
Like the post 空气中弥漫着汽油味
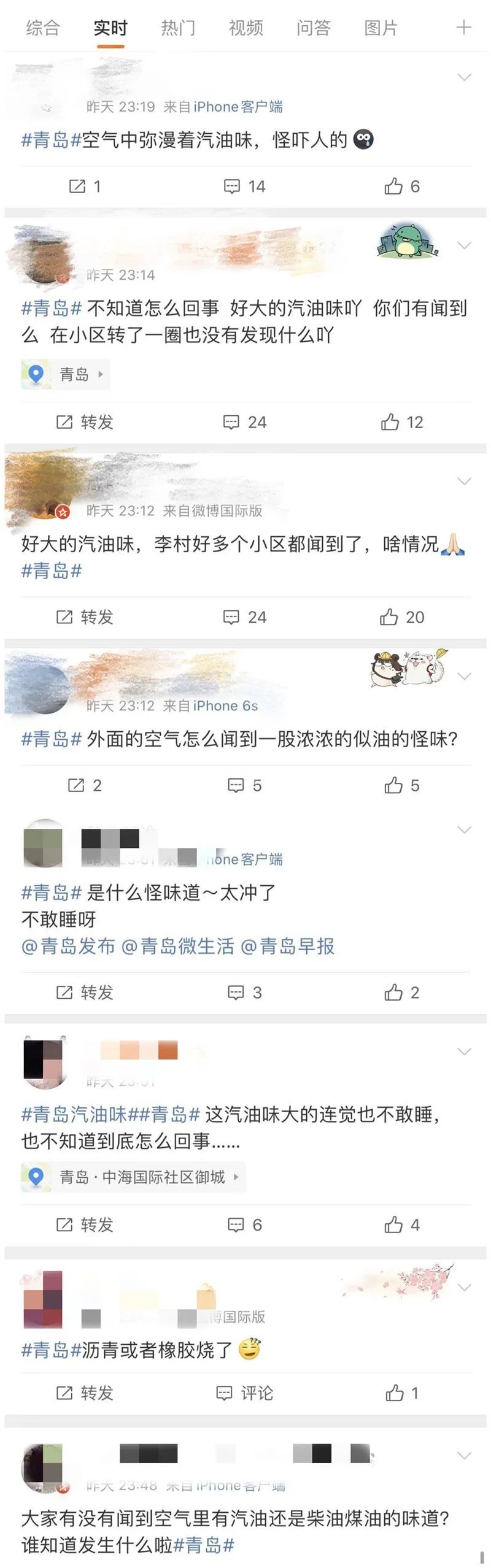pos(401,186)
